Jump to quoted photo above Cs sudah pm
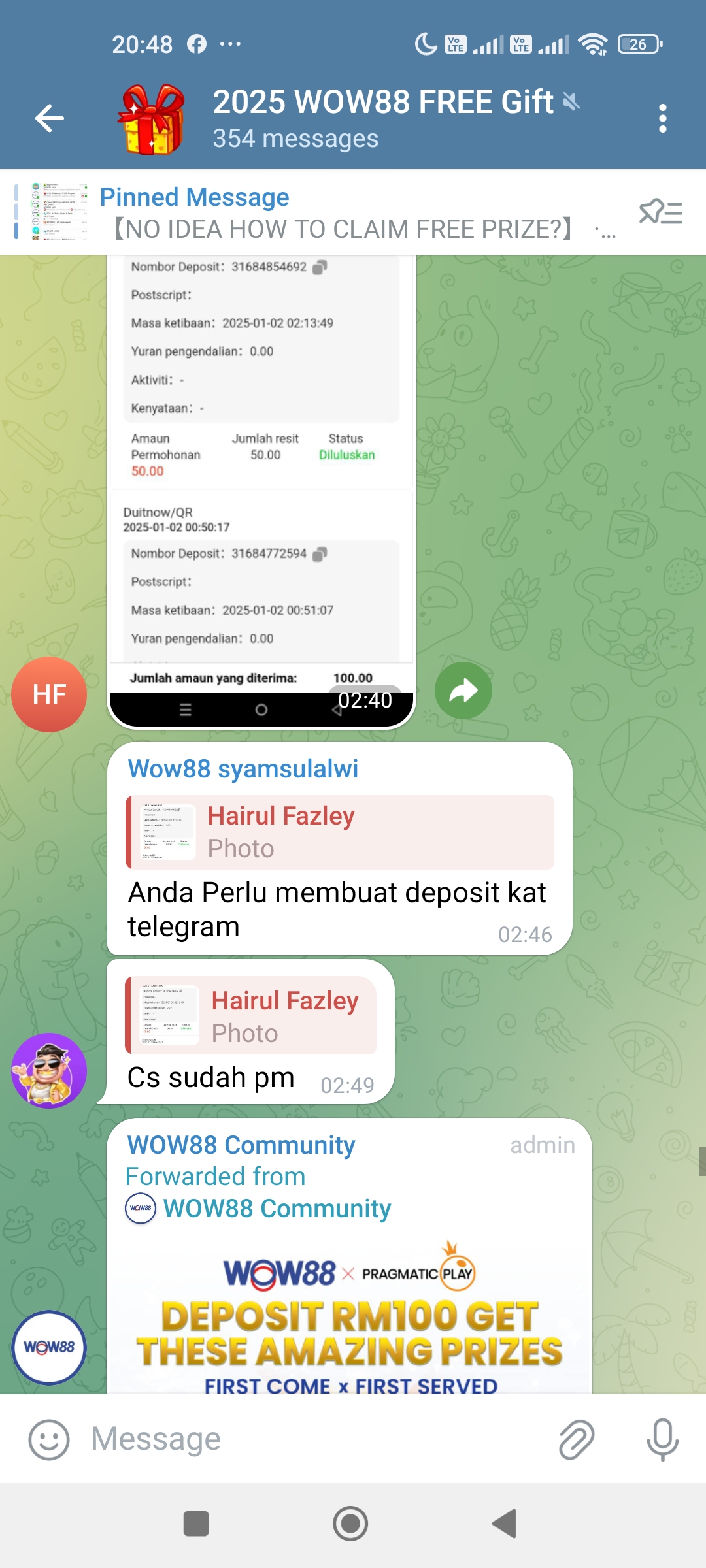 [251, 1017]
